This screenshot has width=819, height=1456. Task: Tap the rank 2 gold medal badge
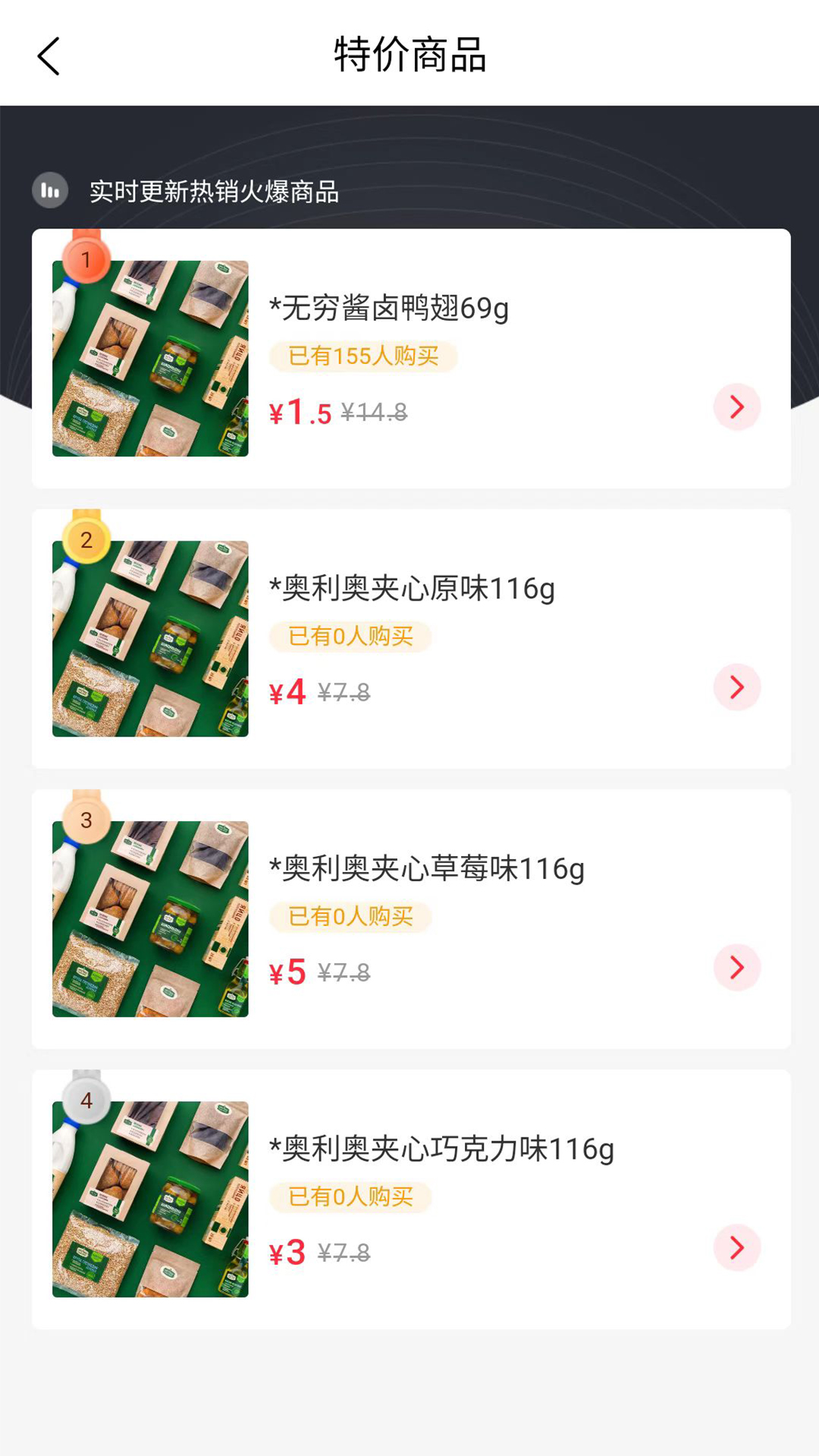[86, 541]
